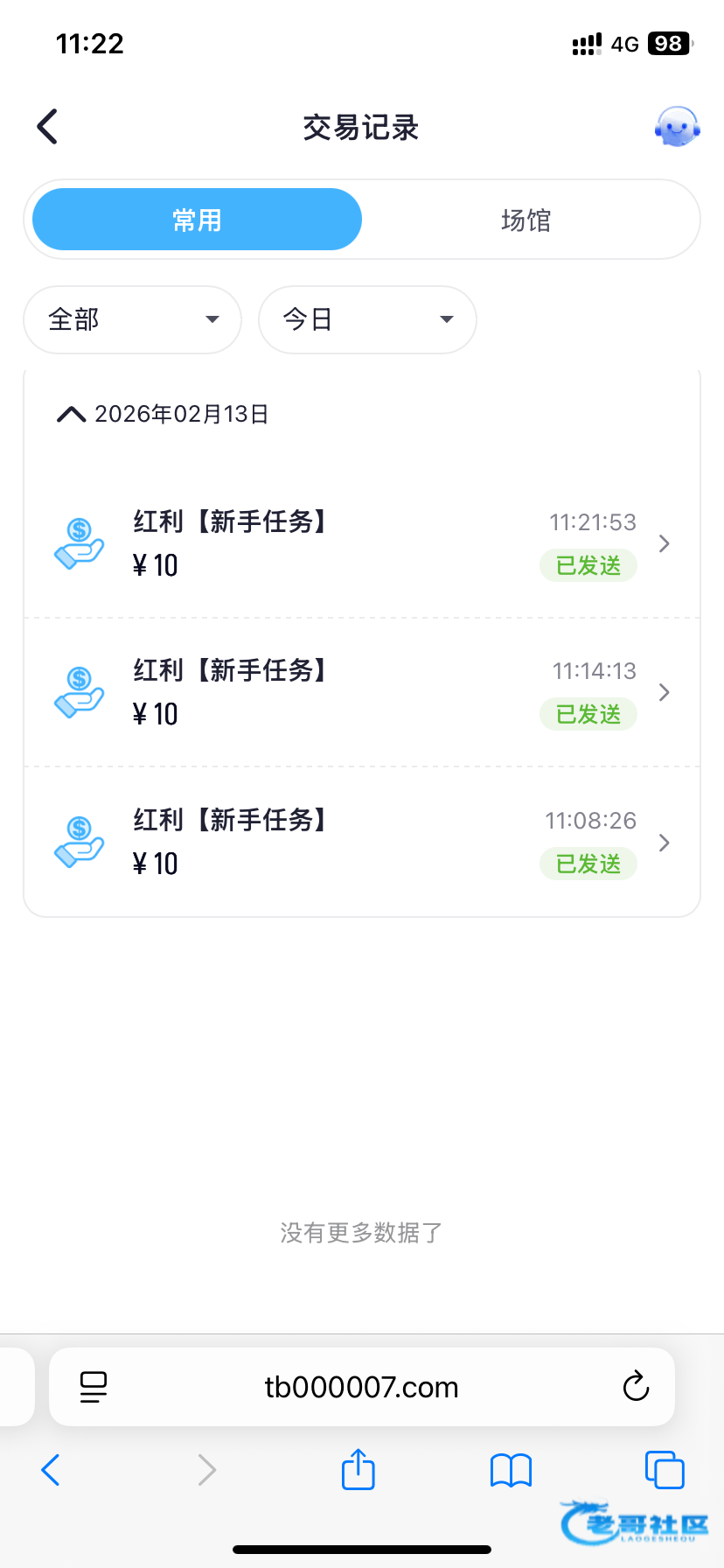
Task: Go back from 交易记录 page
Action: pos(47,127)
